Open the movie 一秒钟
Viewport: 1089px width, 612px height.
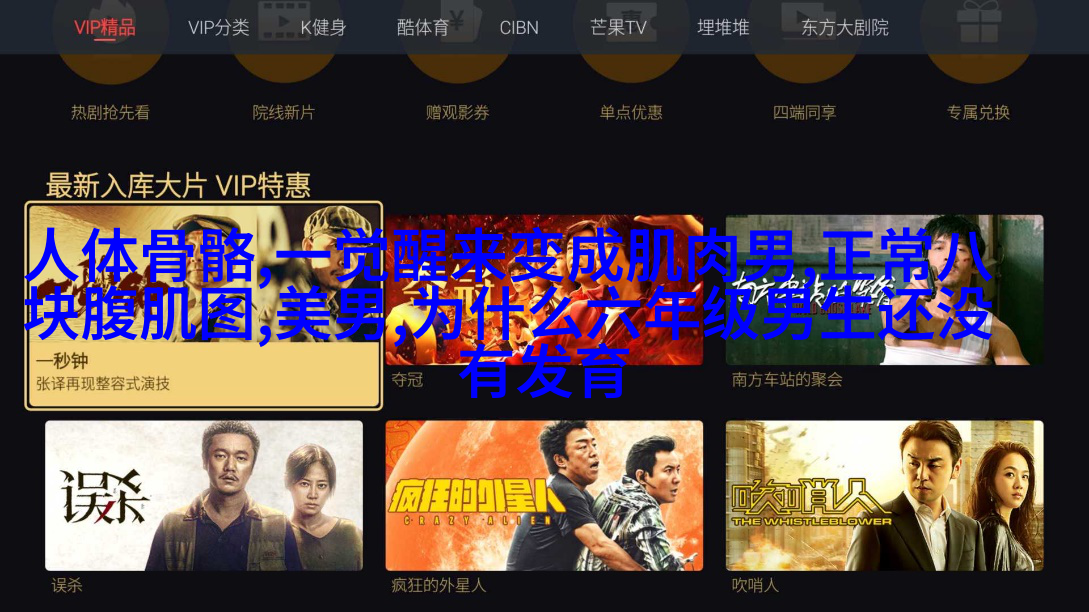(204, 305)
